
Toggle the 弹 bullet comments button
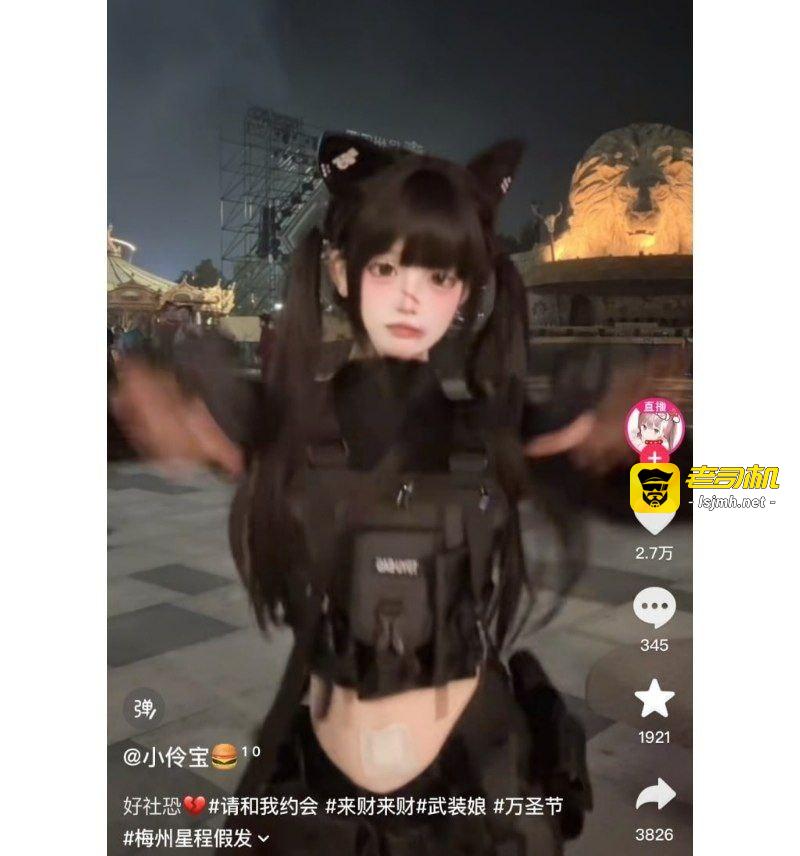pos(144,709)
